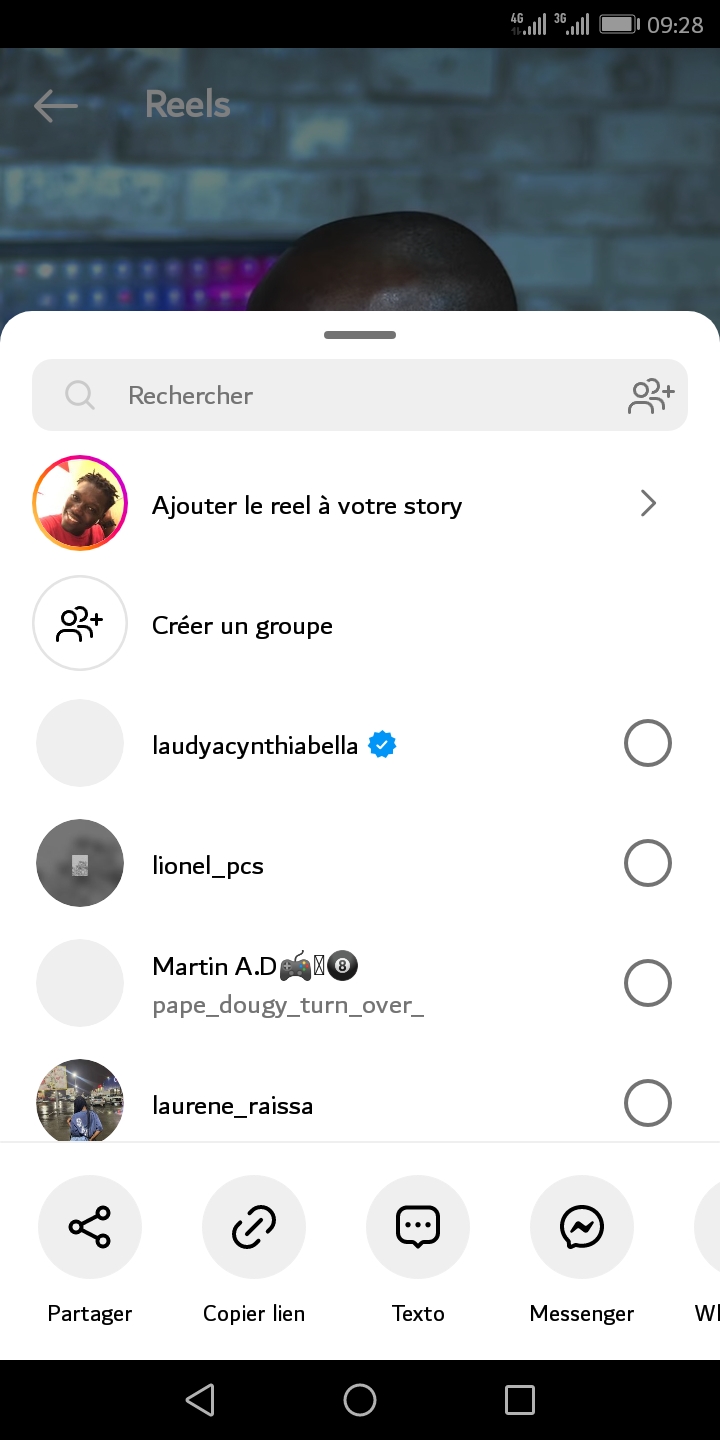Select laurene_raissa as recipient
This screenshot has width=720, height=1440.
647,1104
